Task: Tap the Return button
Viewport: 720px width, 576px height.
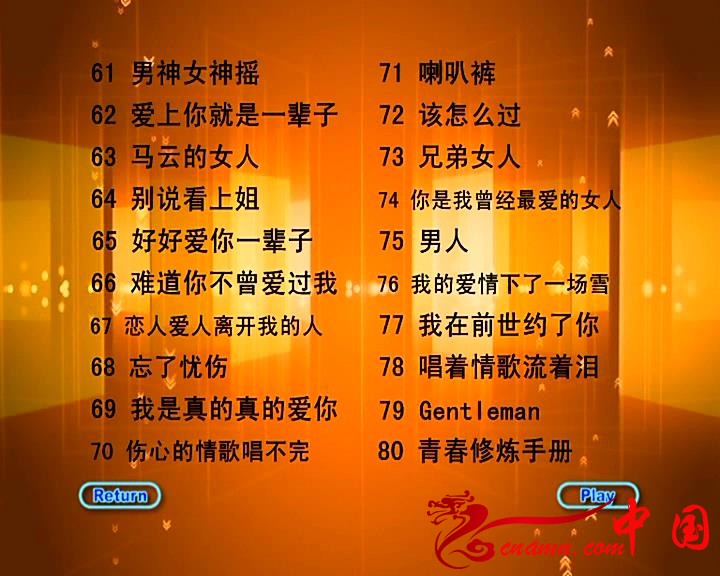Action: click(120, 495)
